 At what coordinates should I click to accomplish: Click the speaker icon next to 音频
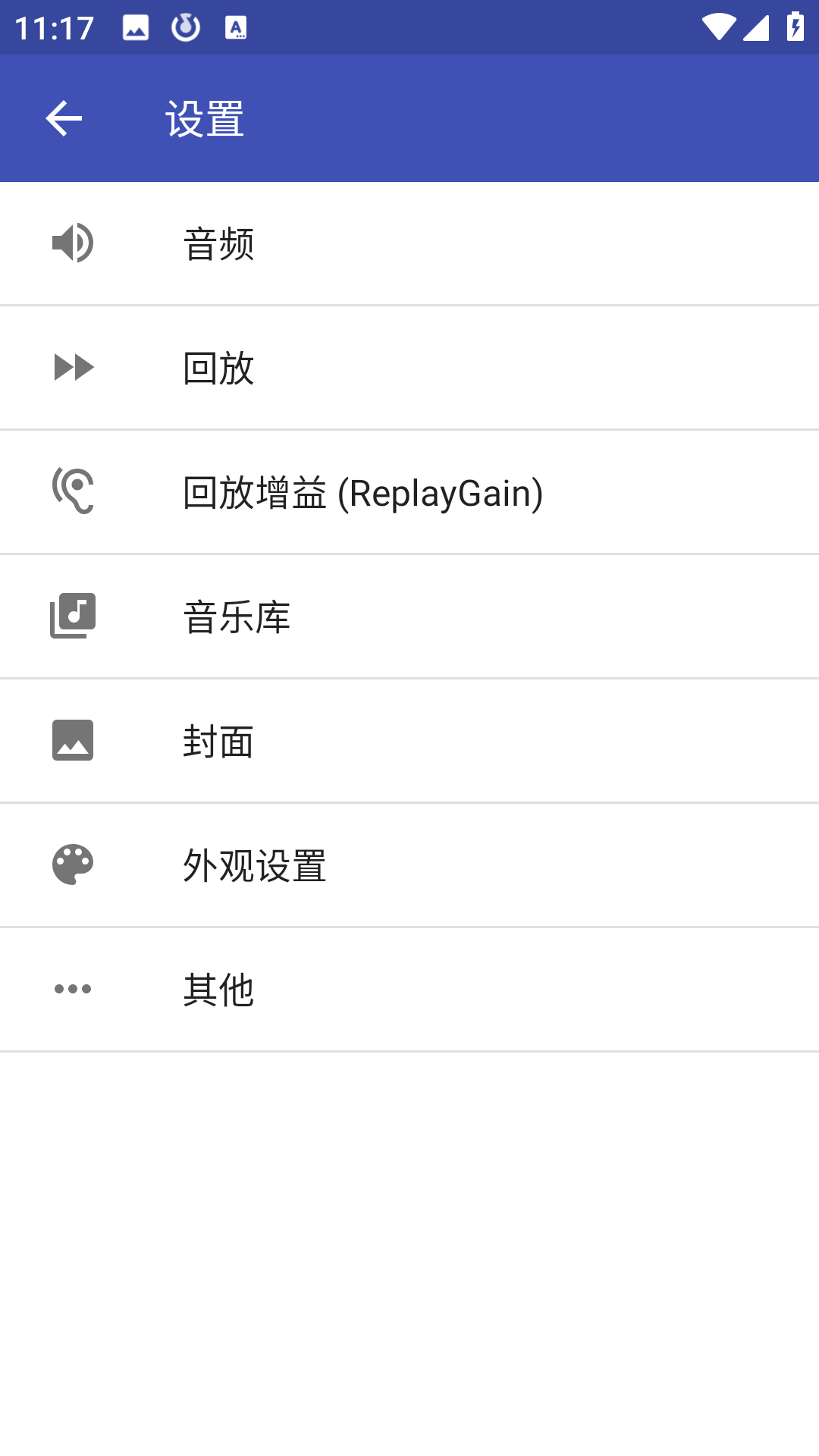(73, 242)
